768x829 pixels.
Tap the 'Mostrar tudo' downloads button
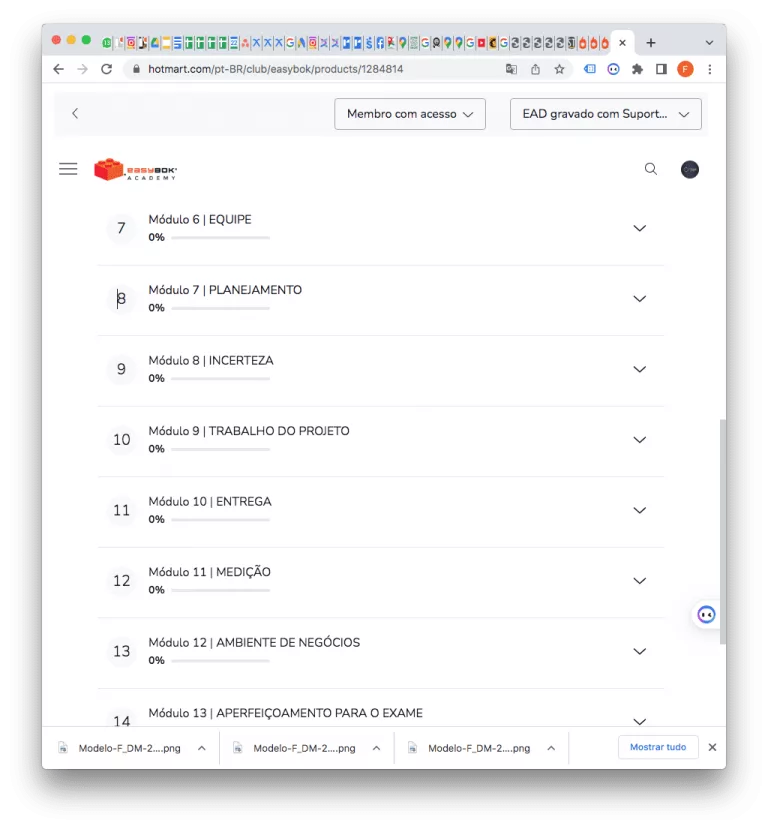[x=657, y=747]
